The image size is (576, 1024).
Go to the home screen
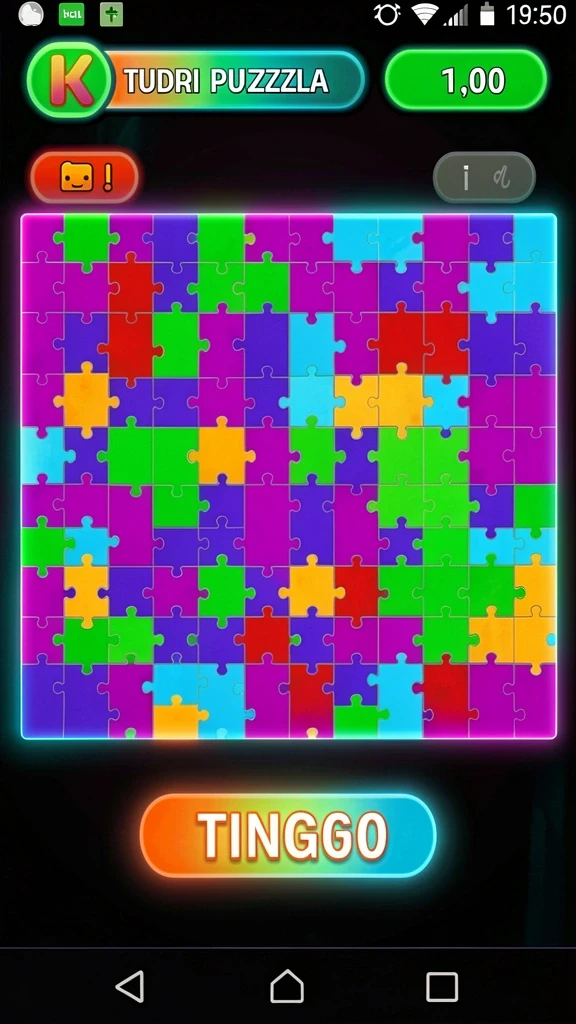click(x=287, y=986)
